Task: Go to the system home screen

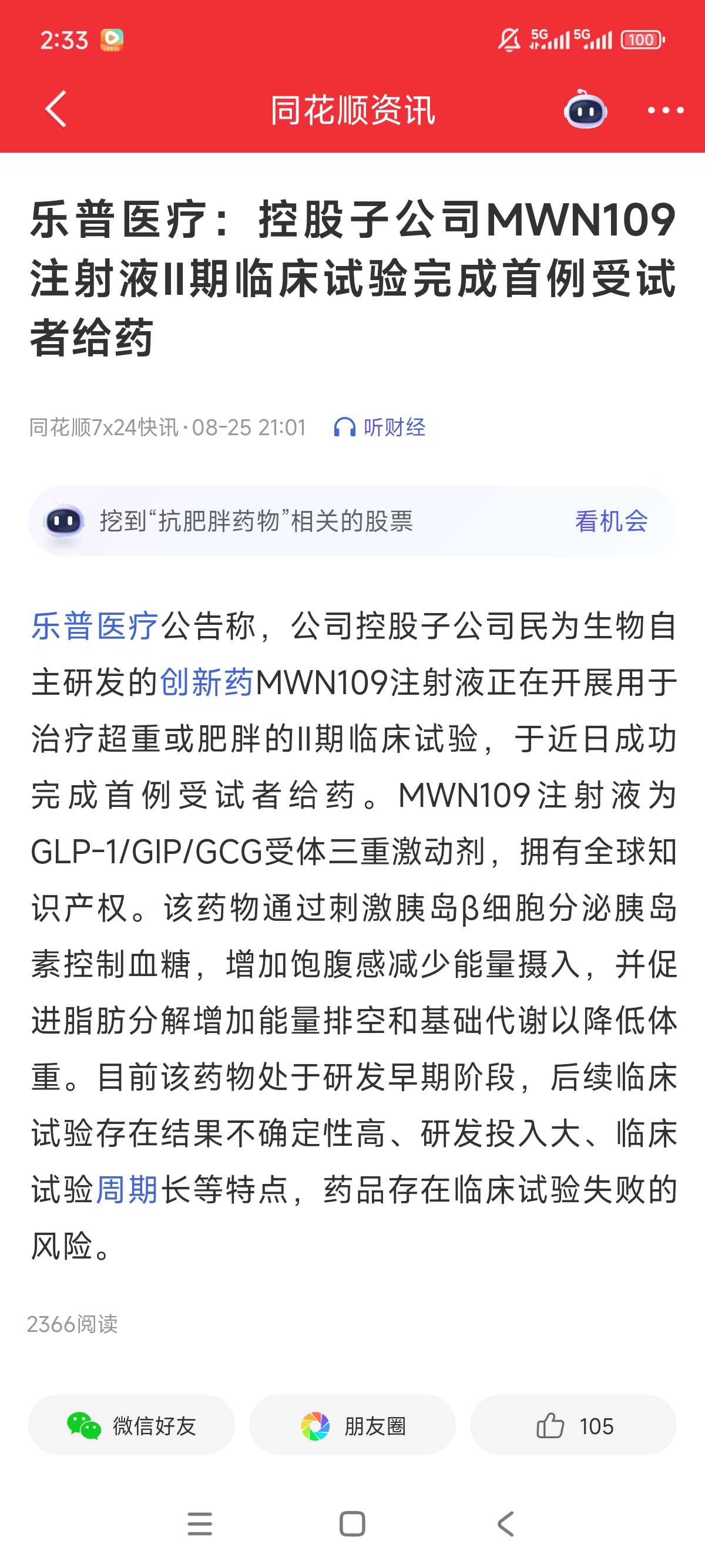Action: click(x=352, y=1524)
